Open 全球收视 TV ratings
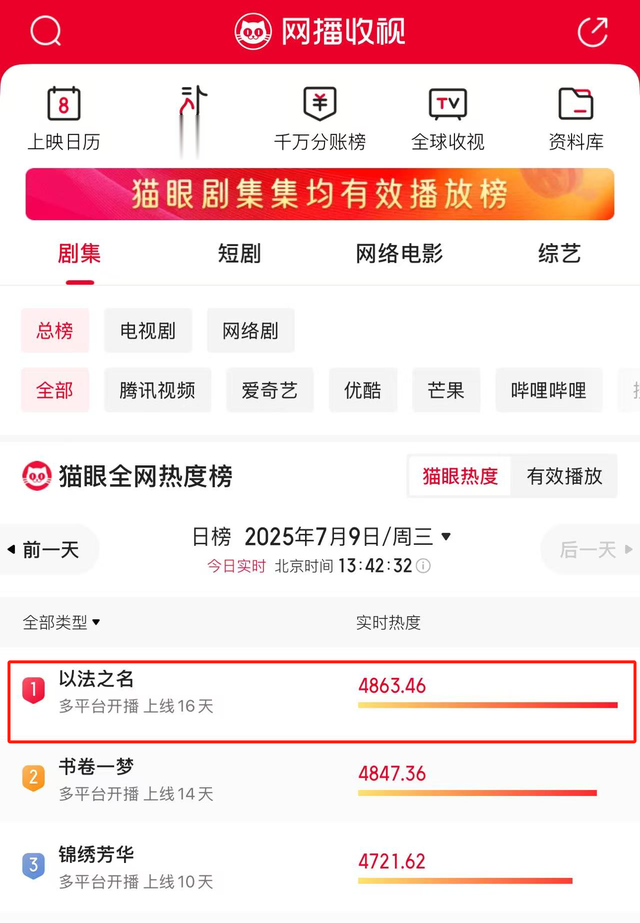Screen dimensions: 640x923 (x=448, y=119)
